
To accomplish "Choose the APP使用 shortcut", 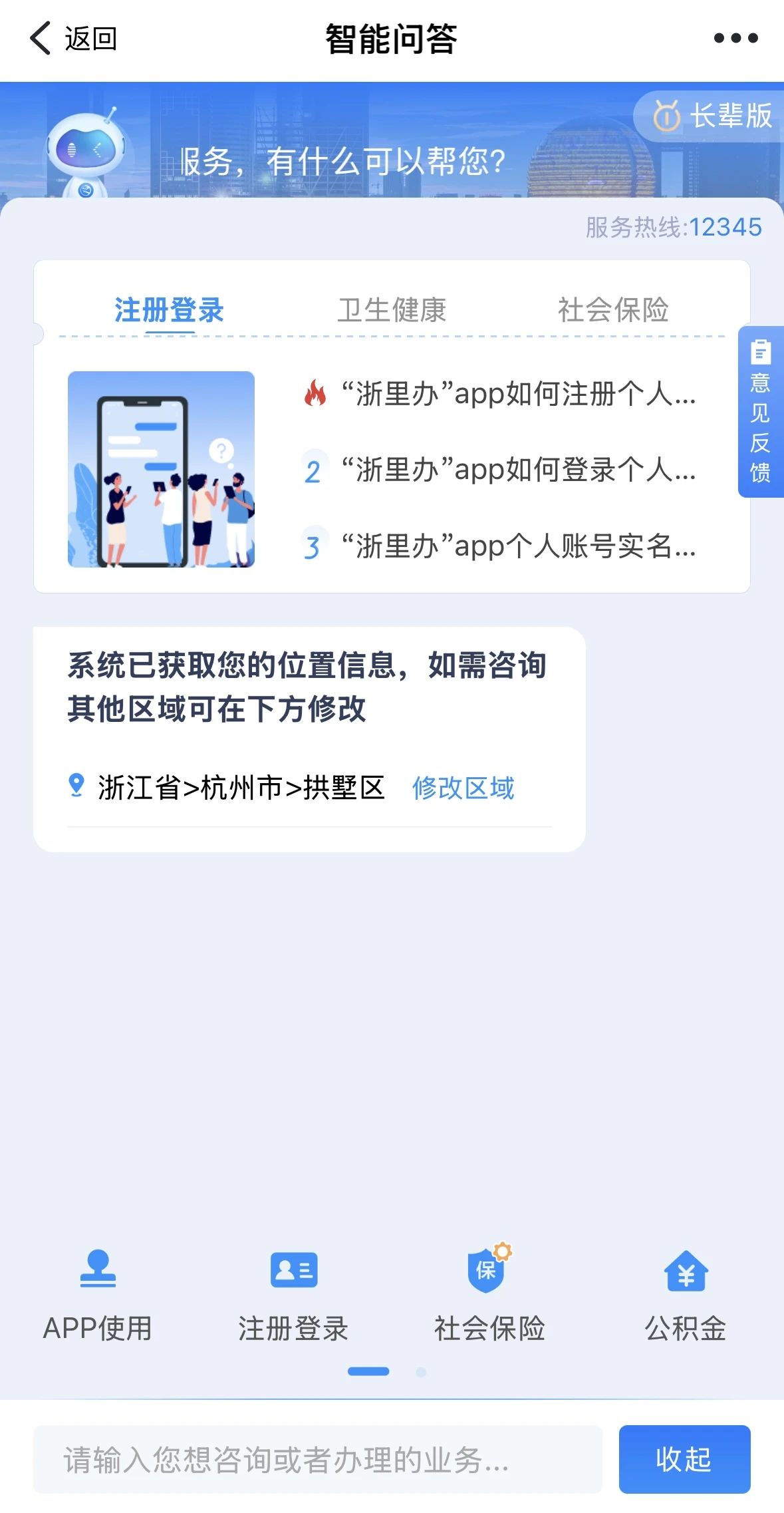I will click(x=98, y=1294).
